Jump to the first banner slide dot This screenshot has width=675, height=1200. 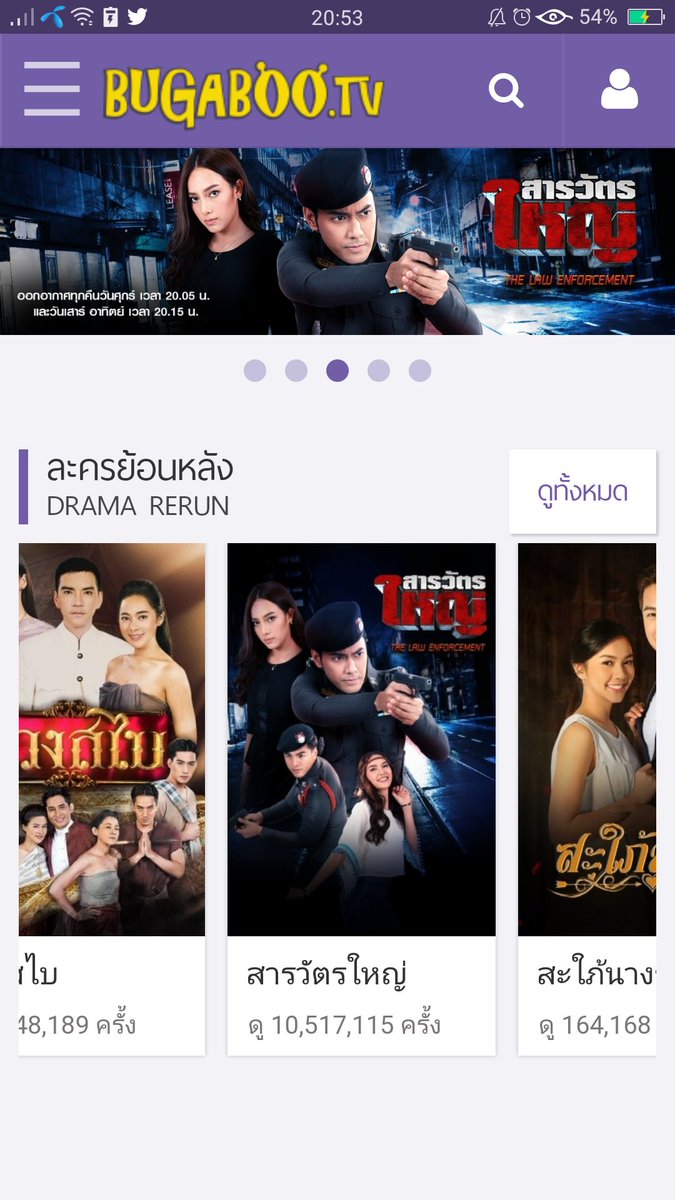point(255,371)
